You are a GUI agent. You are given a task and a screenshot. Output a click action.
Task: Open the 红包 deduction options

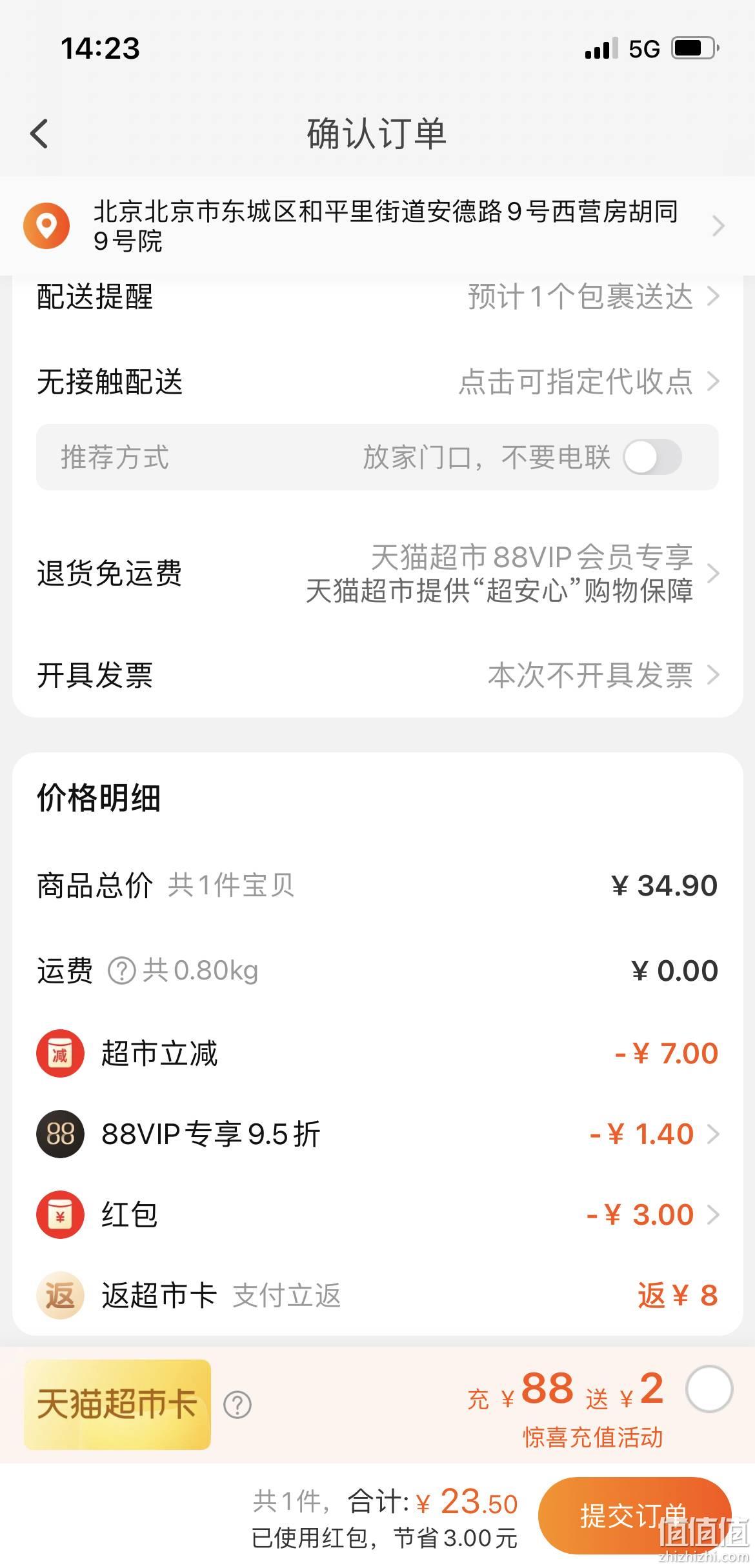(377, 1214)
